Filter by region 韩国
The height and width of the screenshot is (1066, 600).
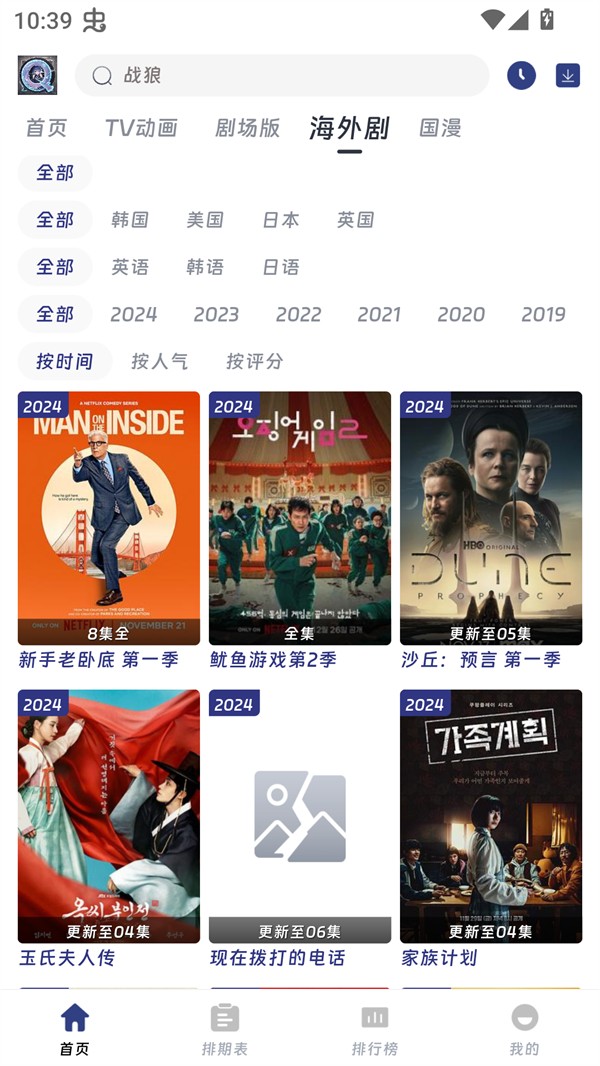(x=130, y=220)
